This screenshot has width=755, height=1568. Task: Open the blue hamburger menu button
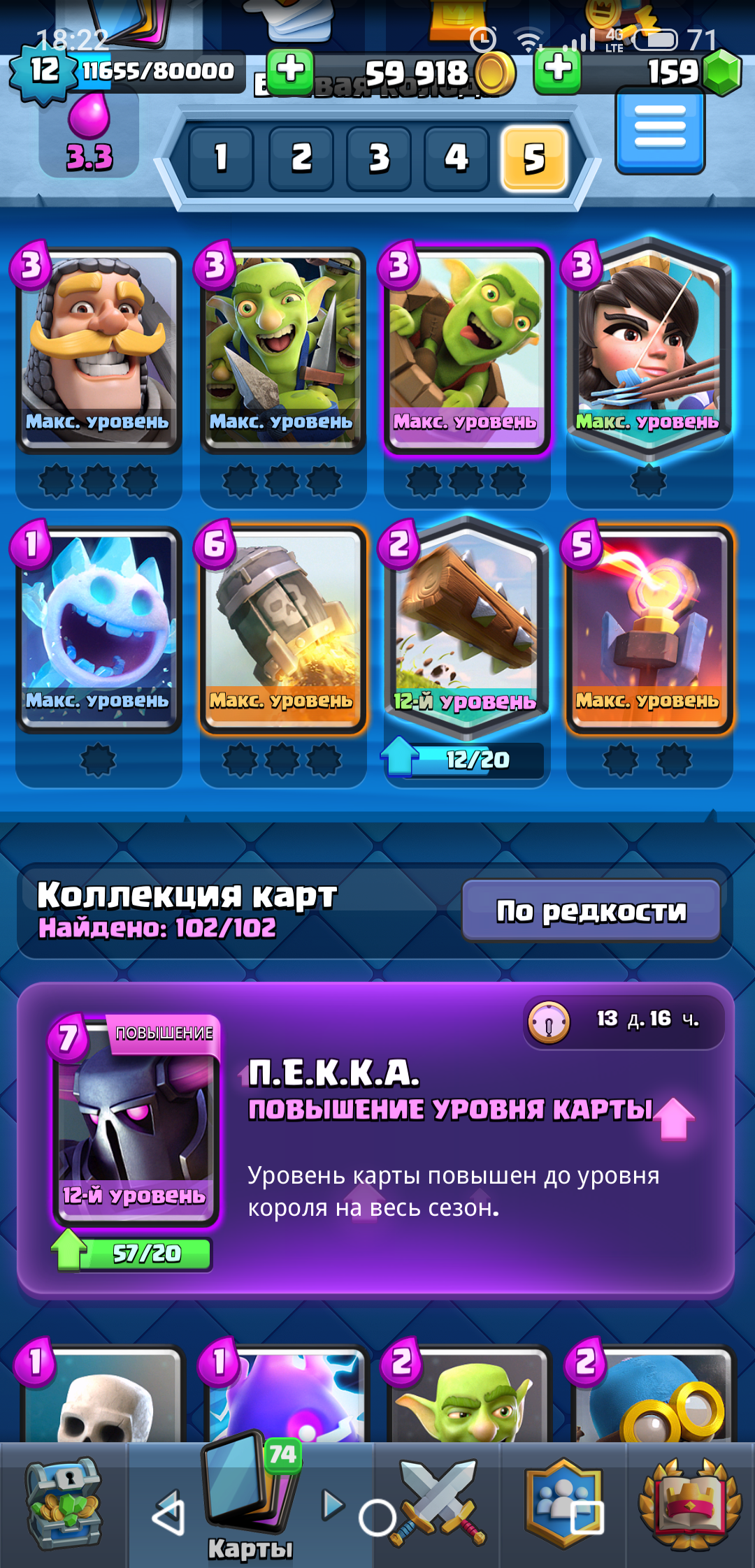pos(660,131)
